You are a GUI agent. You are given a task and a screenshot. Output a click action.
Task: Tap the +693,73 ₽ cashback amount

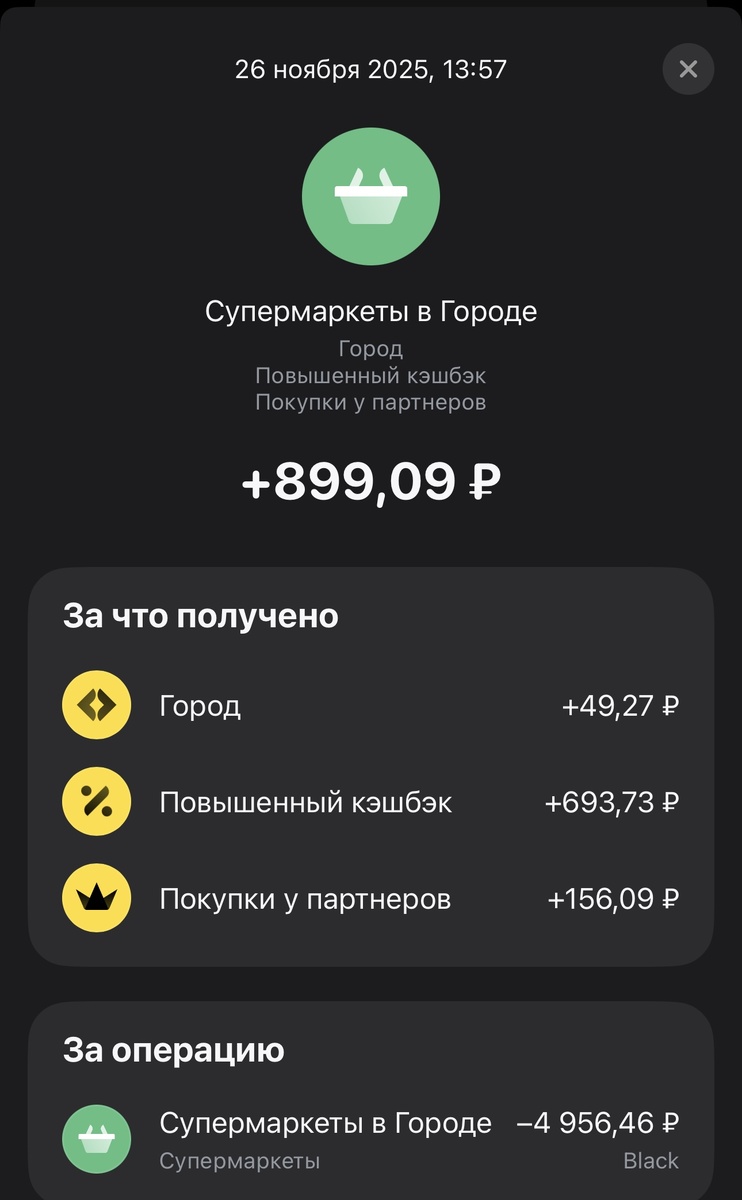[x=613, y=801]
